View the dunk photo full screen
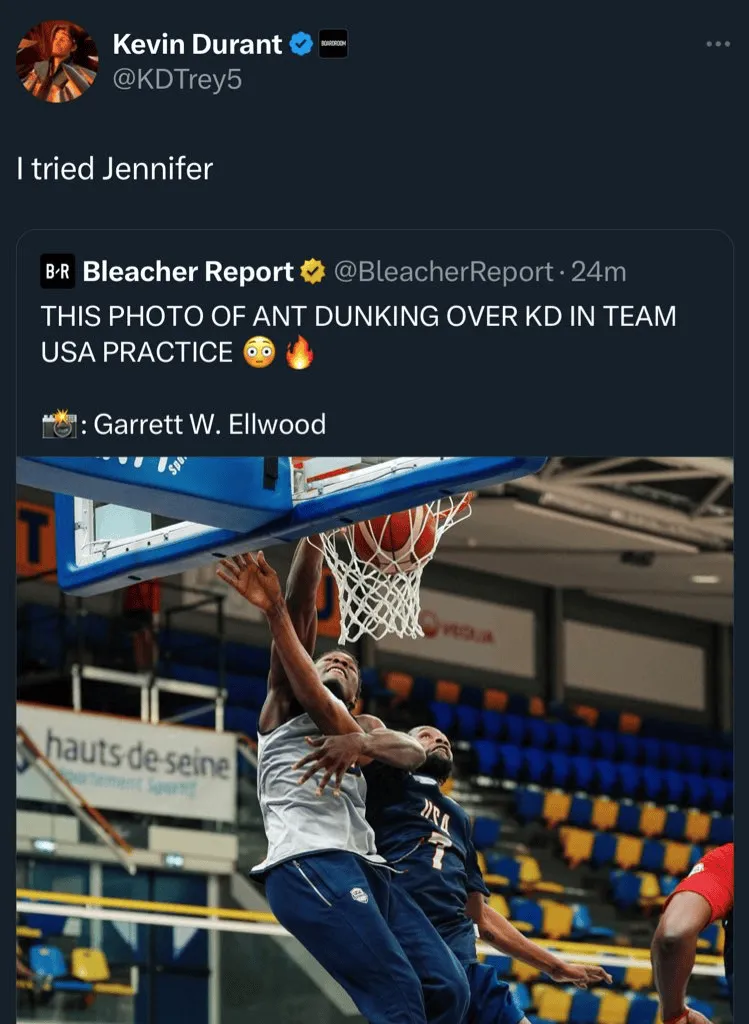Screen dimensions: 749x1024 point(374,740)
